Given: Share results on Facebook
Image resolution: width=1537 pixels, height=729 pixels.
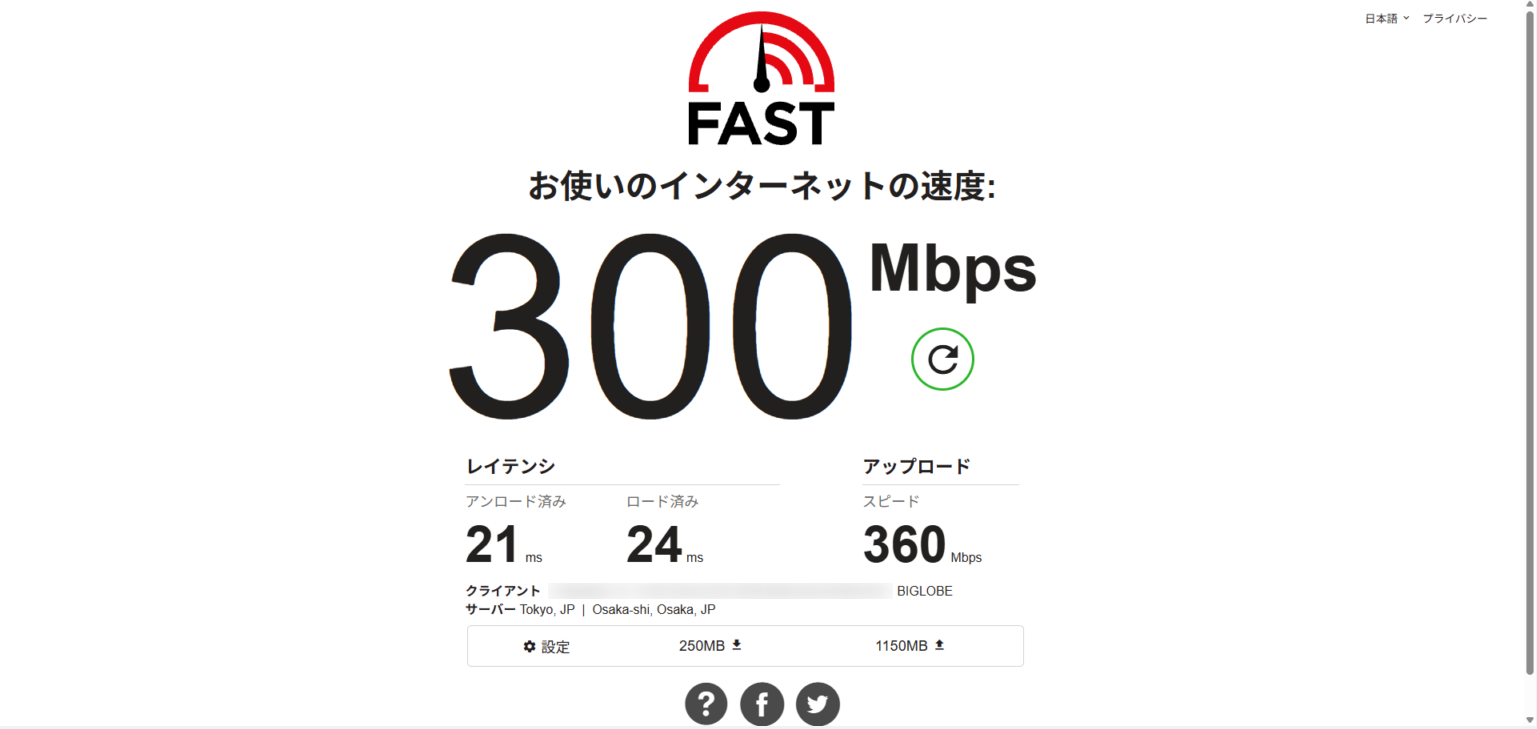Looking at the screenshot, I should tap(762, 704).
